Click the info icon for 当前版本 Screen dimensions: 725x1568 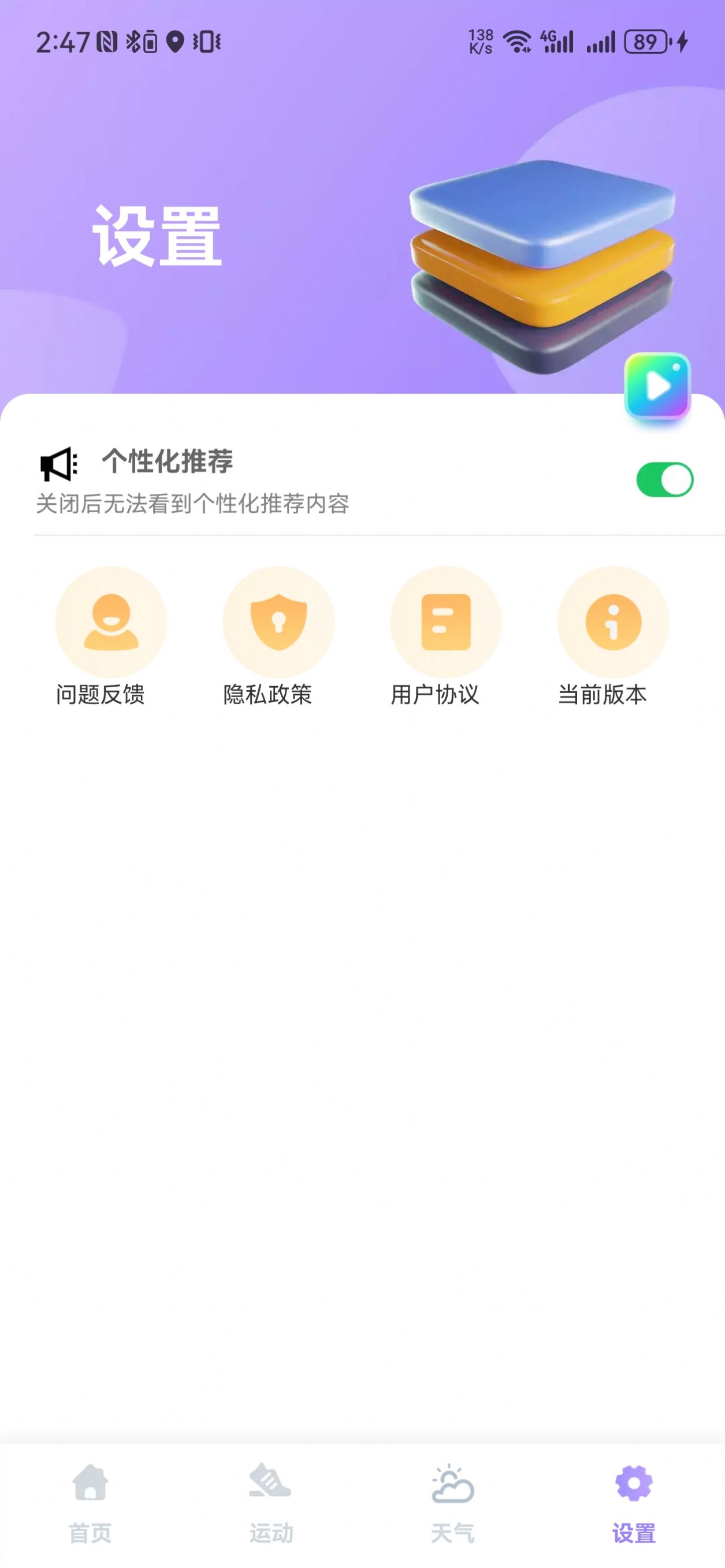pyautogui.click(x=613, y=621)
